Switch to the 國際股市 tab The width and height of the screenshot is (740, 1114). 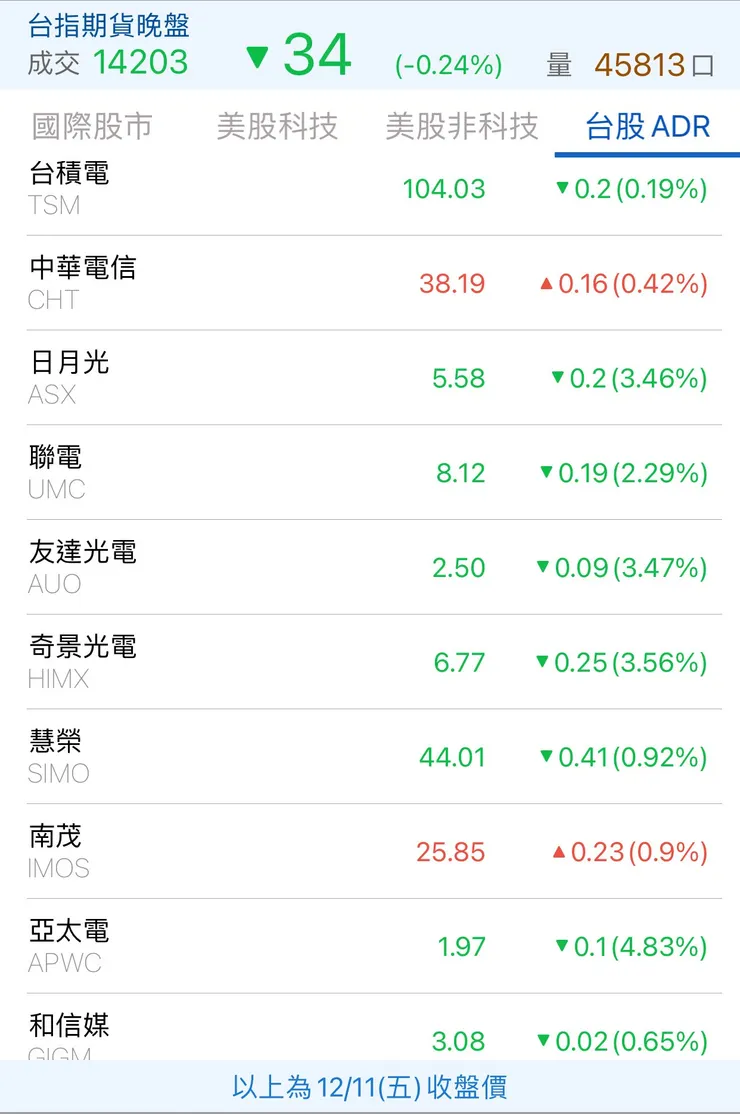(x=92, y=127)
